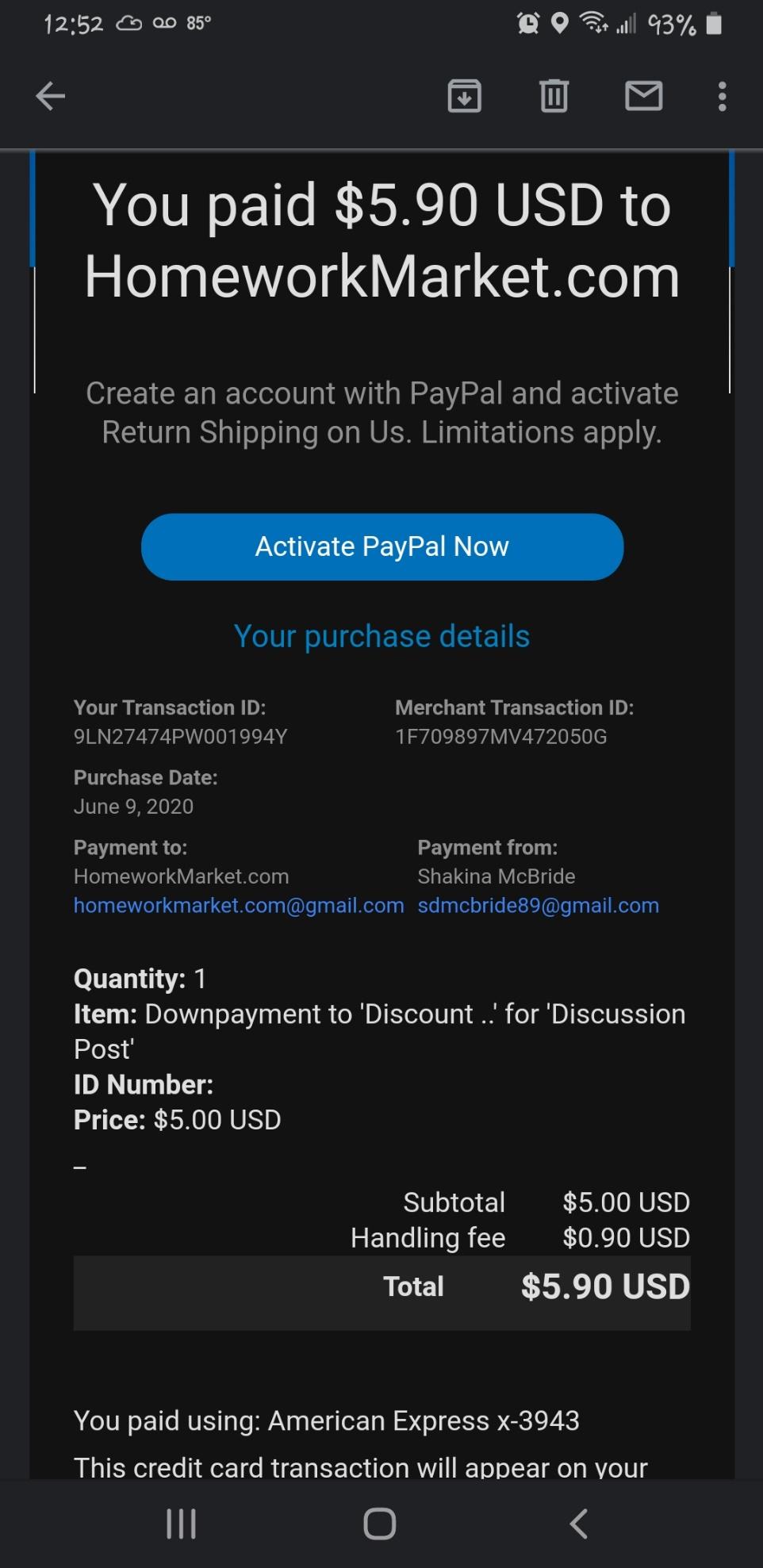Tap the Activate PayPal Now button
The height and width of the screenshot is (1568, 763).
click(381, 546)
